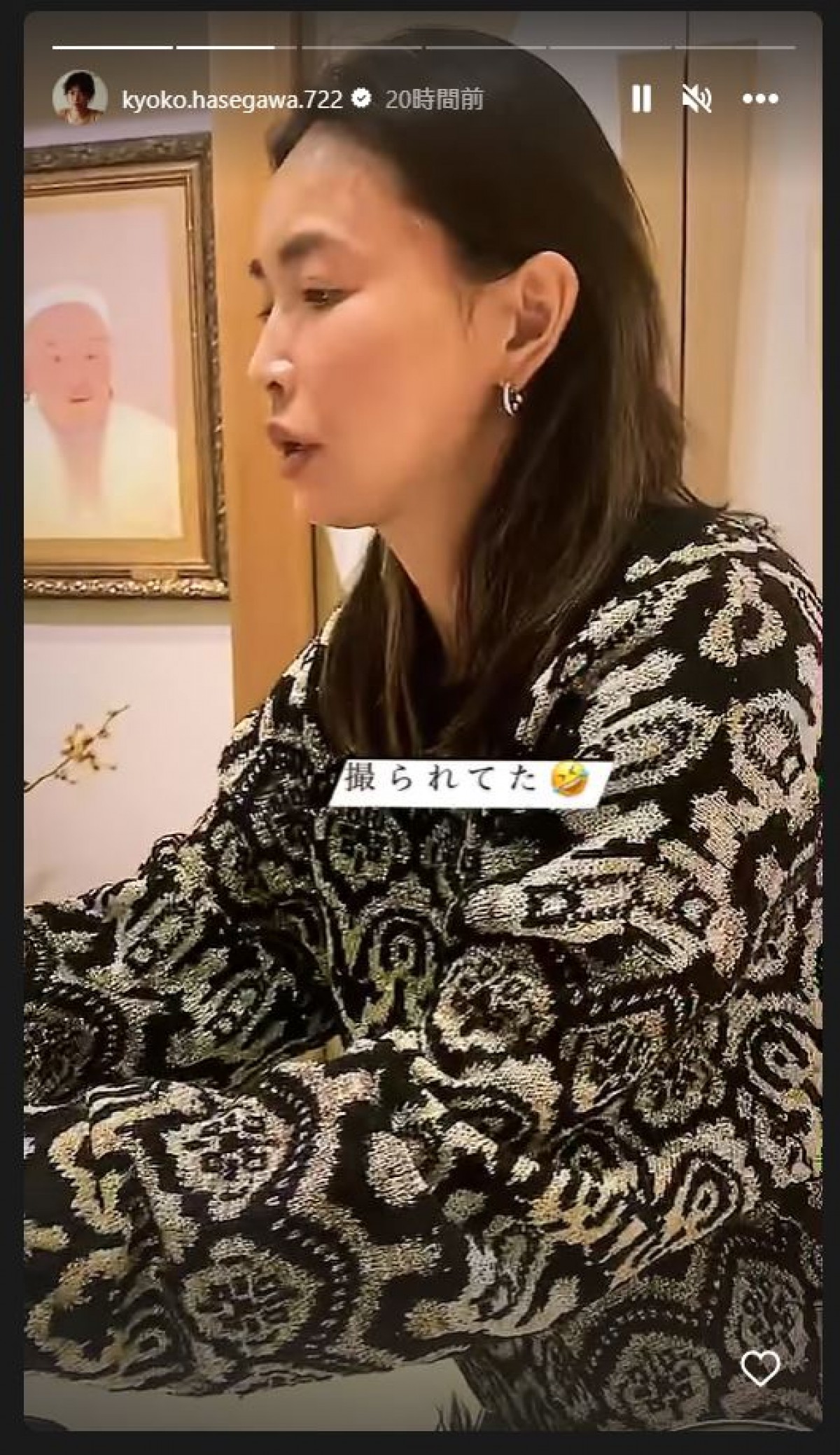This screenshot has height=1455, width=840.
Task: Unmute the story audio
Action: [697, 99]
